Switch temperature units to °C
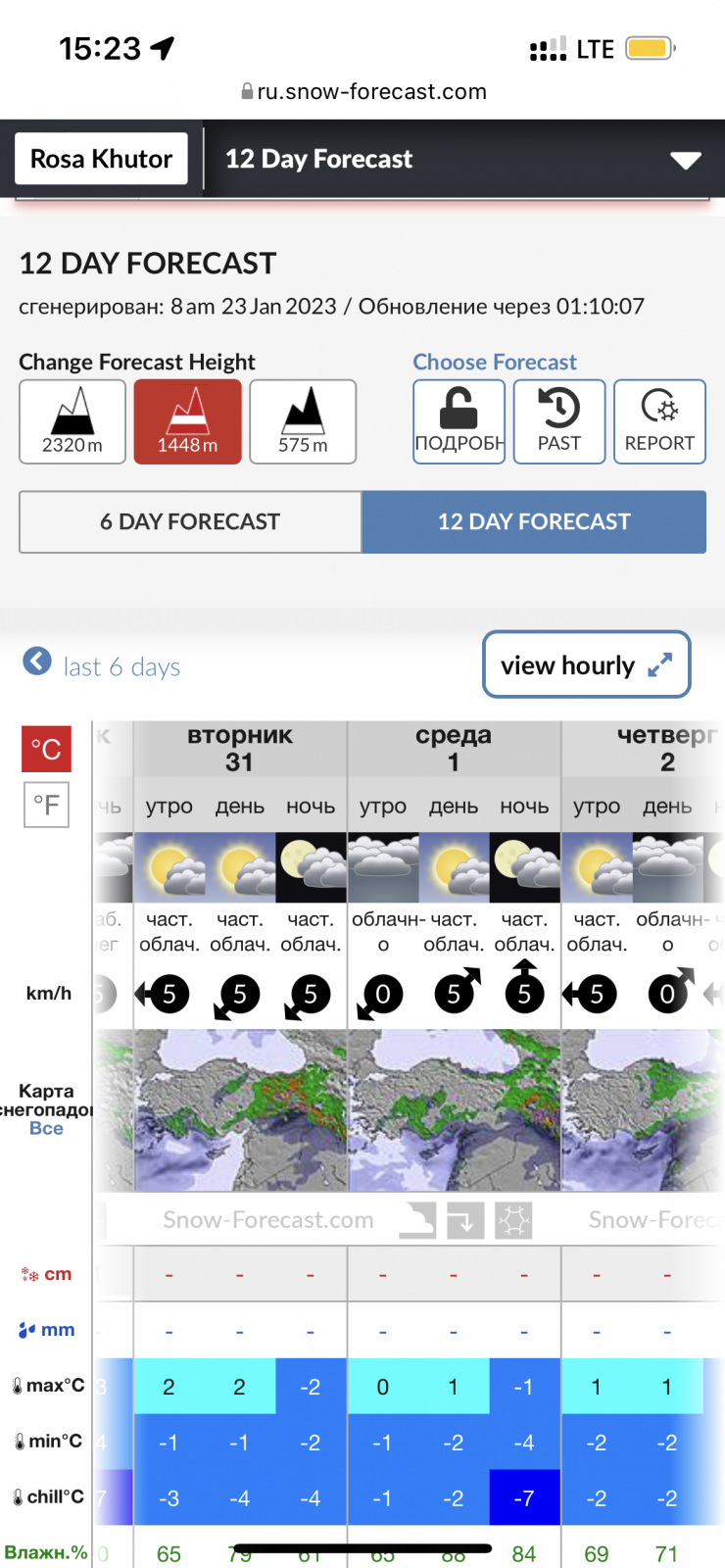This screenshot has height=1568, width=725. point(46,750)
